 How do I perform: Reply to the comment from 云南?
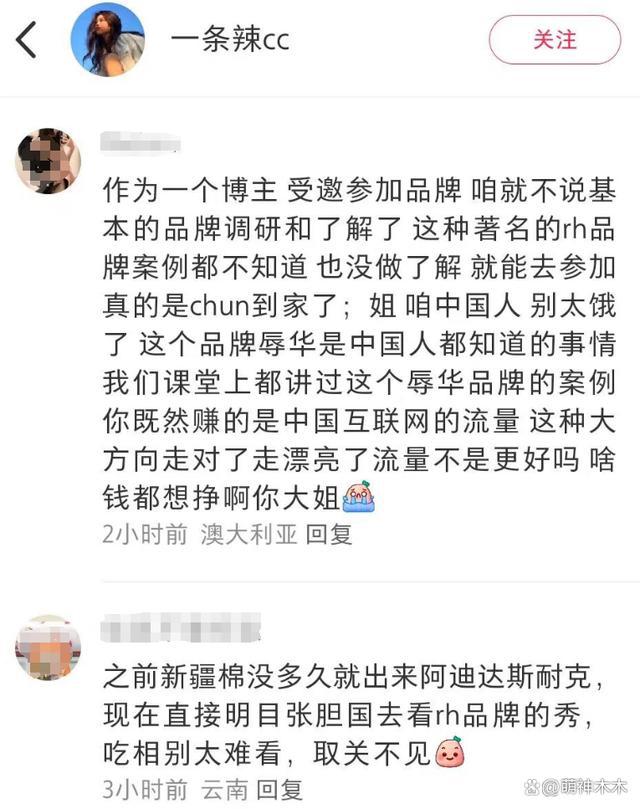click(x=277, y=787)
